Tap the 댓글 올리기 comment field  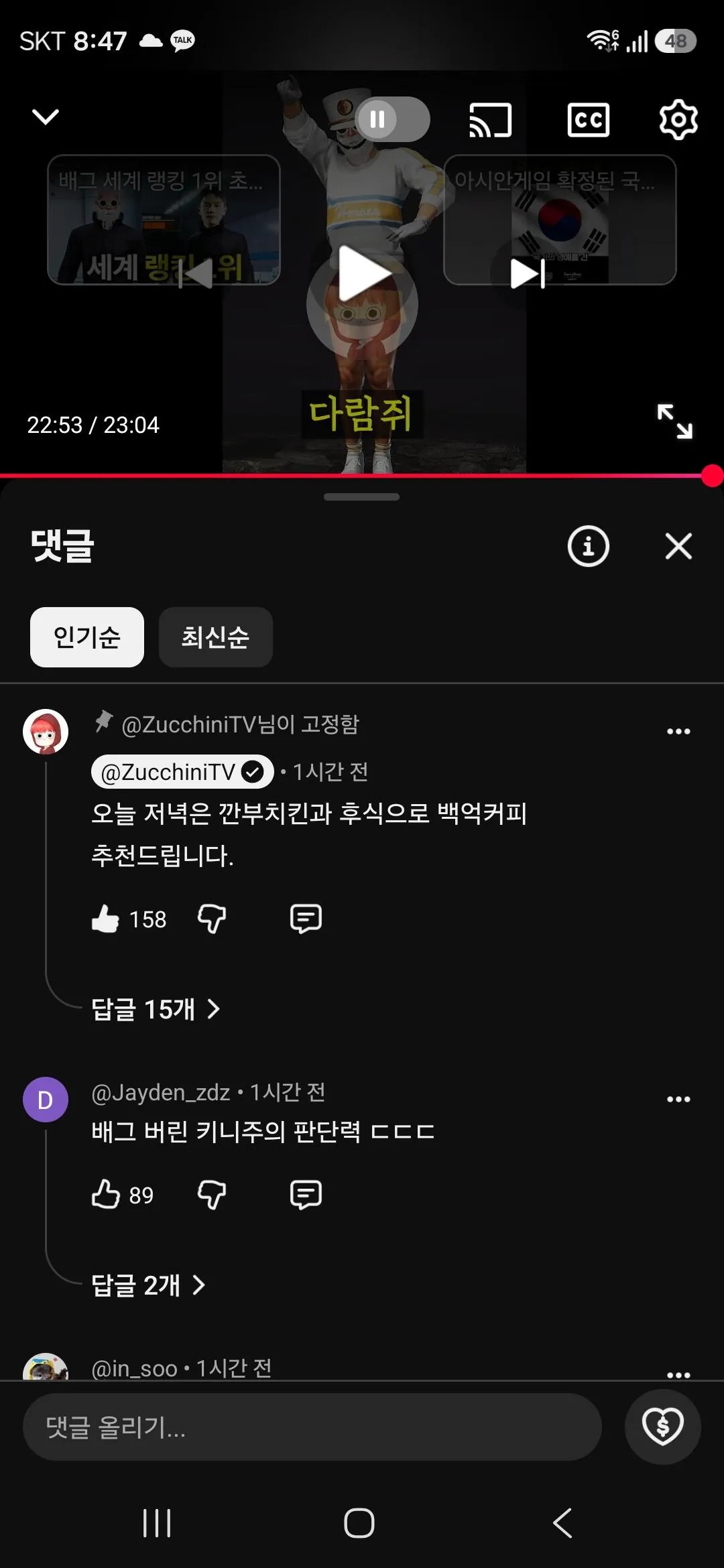[x=312, y=1427]
